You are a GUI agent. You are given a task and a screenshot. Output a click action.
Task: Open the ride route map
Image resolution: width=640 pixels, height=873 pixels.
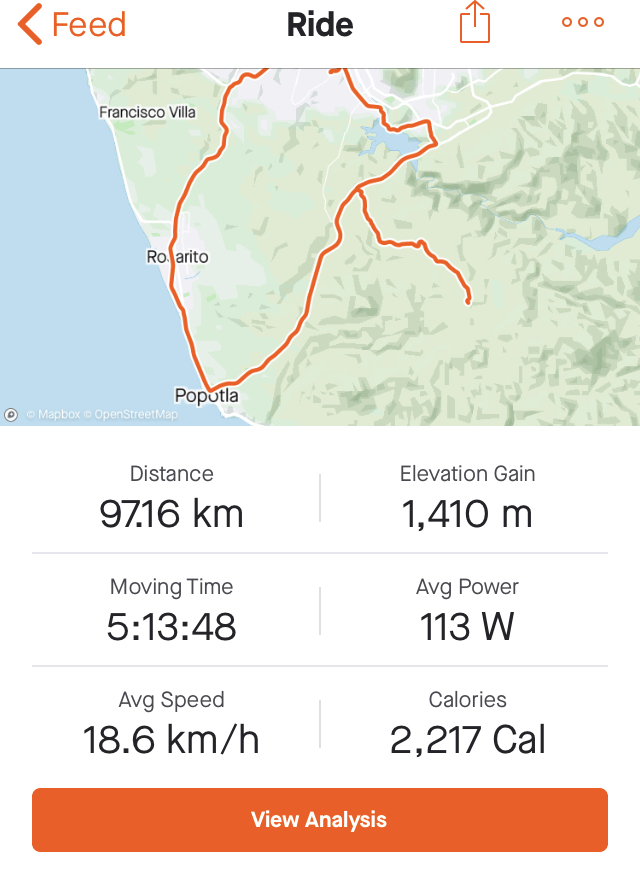click(x=320, y=247)
